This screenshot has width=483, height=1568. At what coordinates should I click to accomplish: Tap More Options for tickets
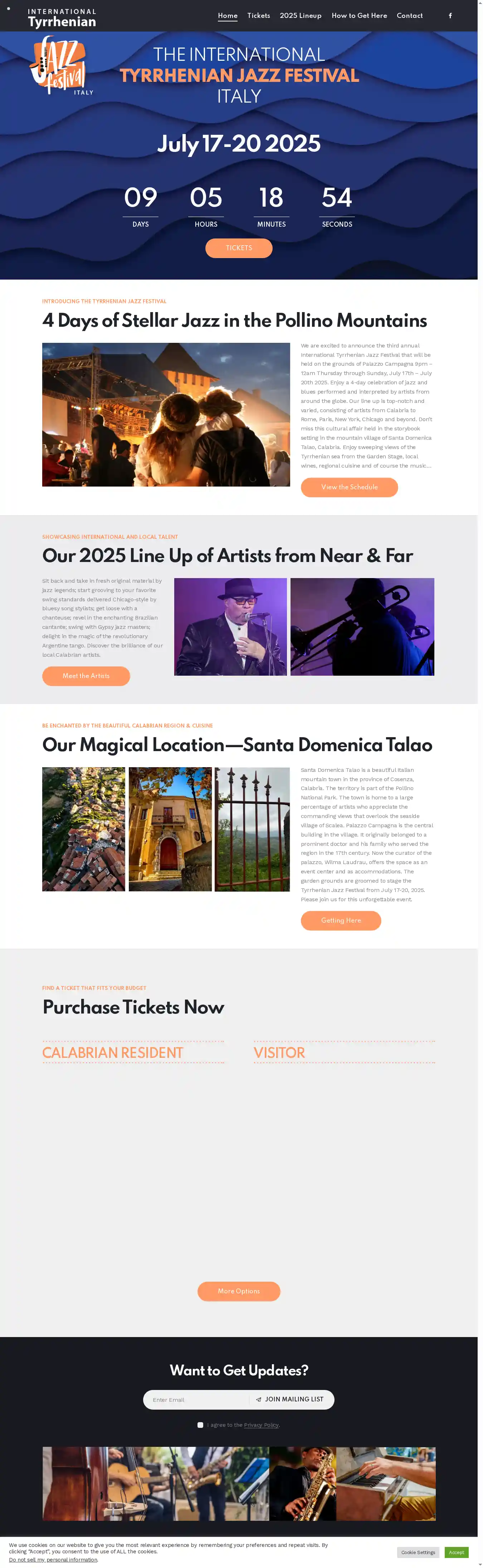[239, 1291]
